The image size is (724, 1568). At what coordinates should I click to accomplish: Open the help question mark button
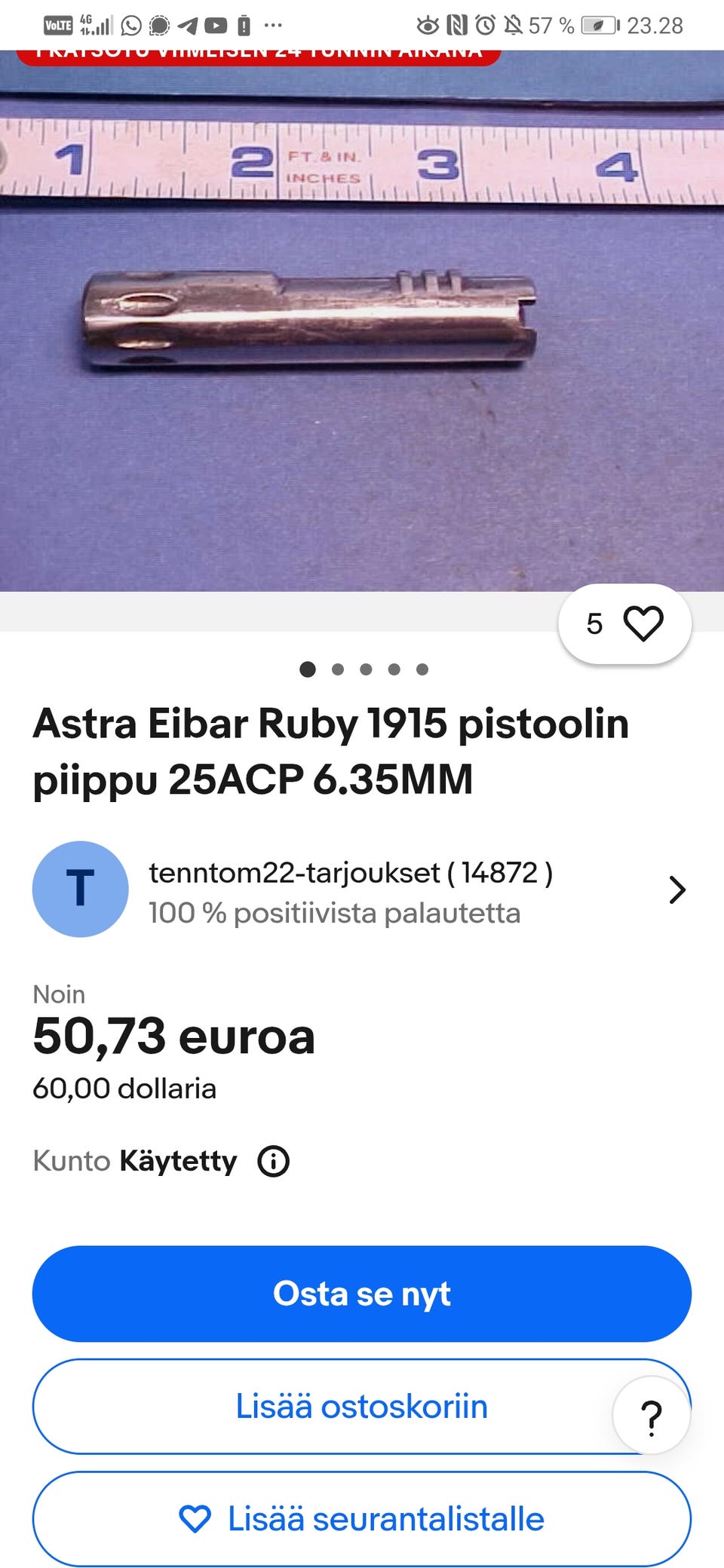(x=652, y=1416)
